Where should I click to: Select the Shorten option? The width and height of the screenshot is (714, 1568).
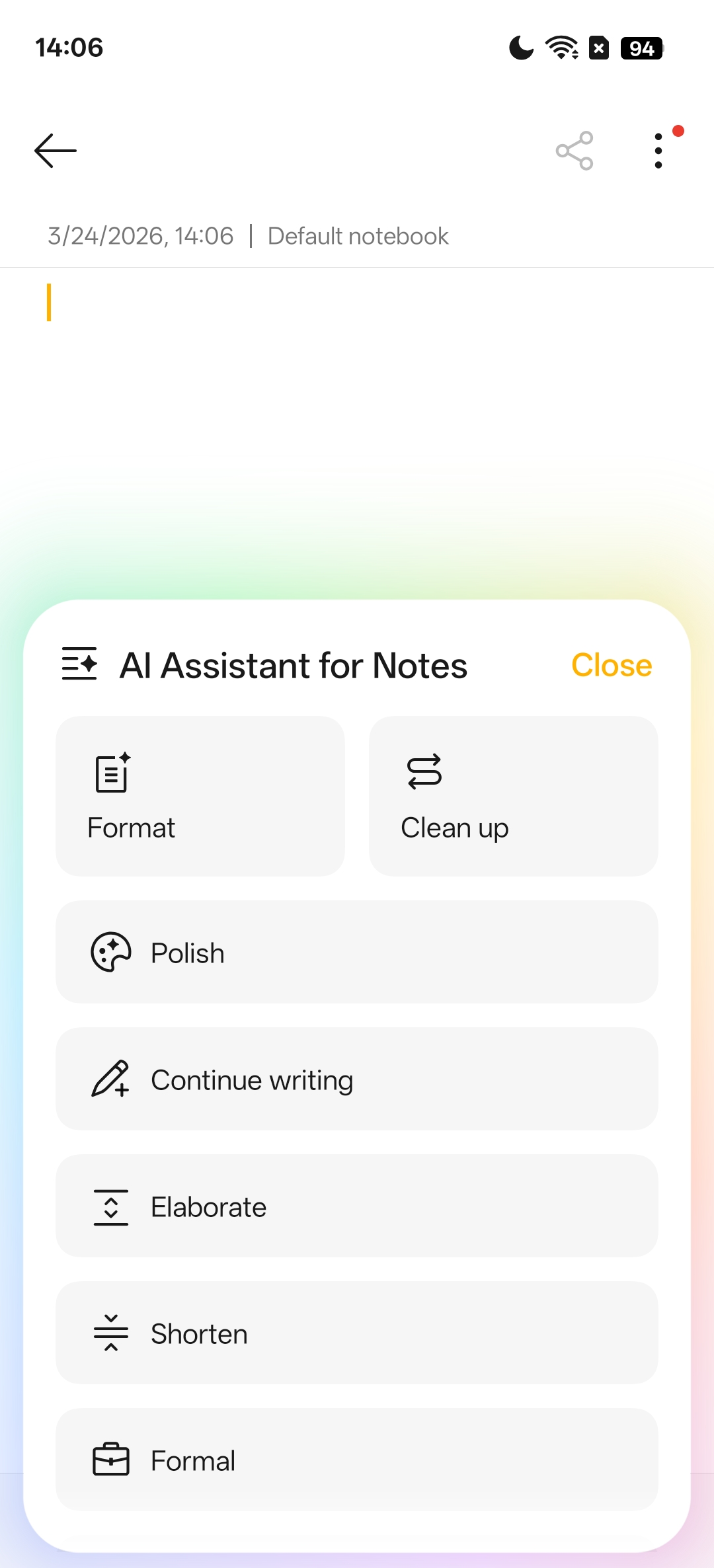click(357, 1333)
